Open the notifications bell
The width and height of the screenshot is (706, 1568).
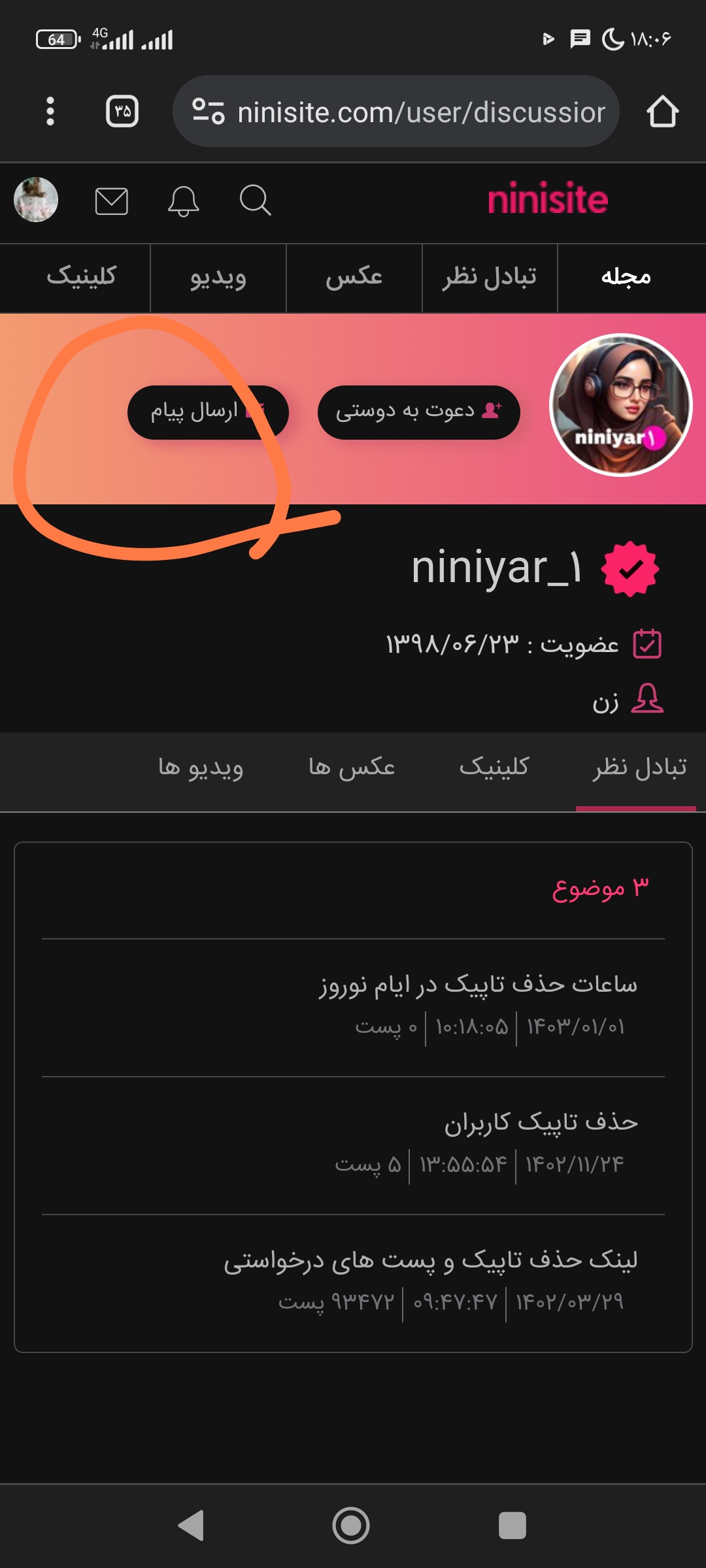point(183,201)
